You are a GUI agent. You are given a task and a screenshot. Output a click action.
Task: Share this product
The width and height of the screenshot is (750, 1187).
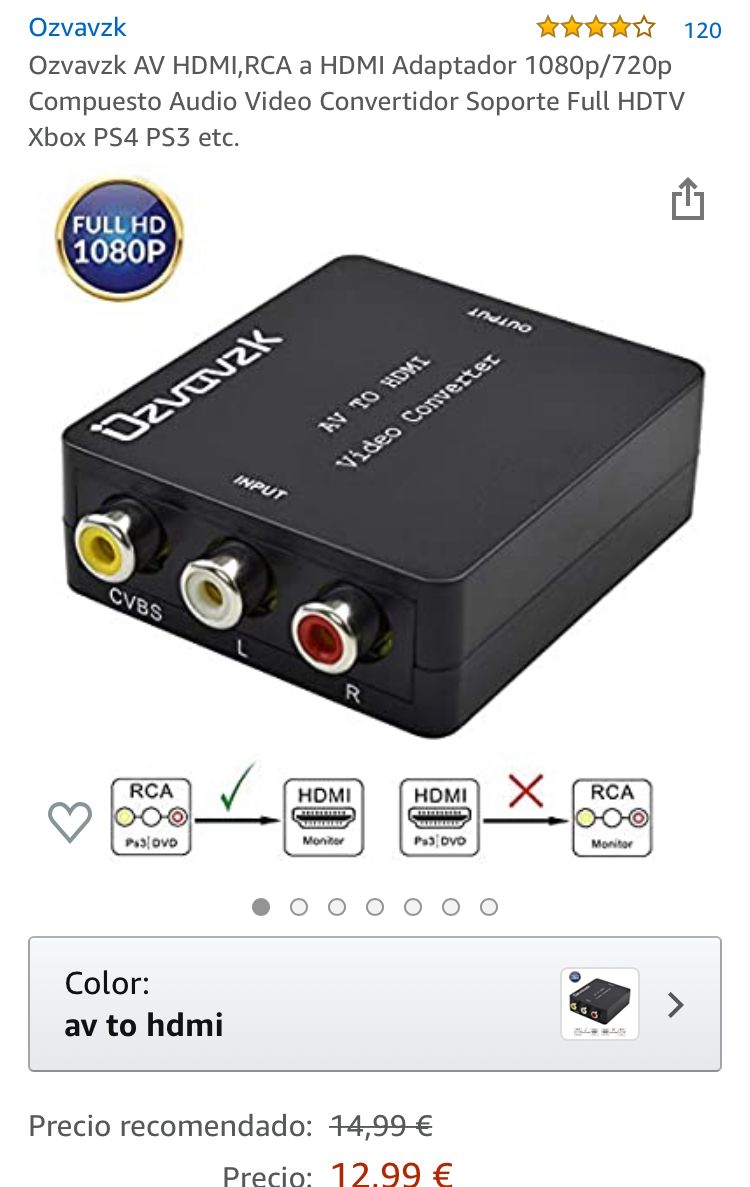[x=687, y=199]
